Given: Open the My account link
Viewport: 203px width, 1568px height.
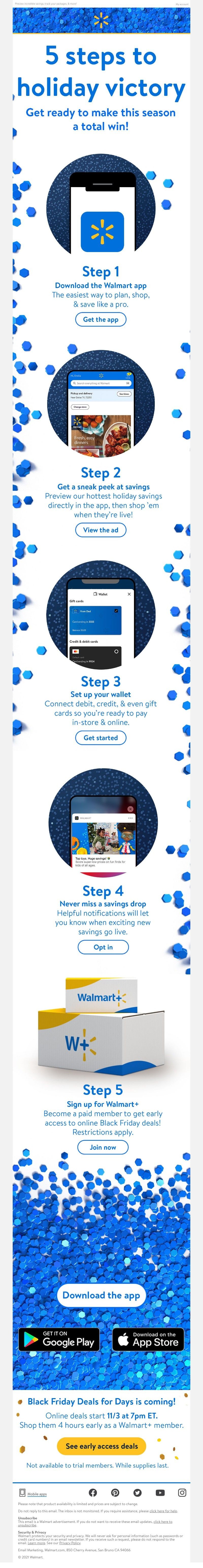Looking at the screenshot, I should tap(182, 4).
